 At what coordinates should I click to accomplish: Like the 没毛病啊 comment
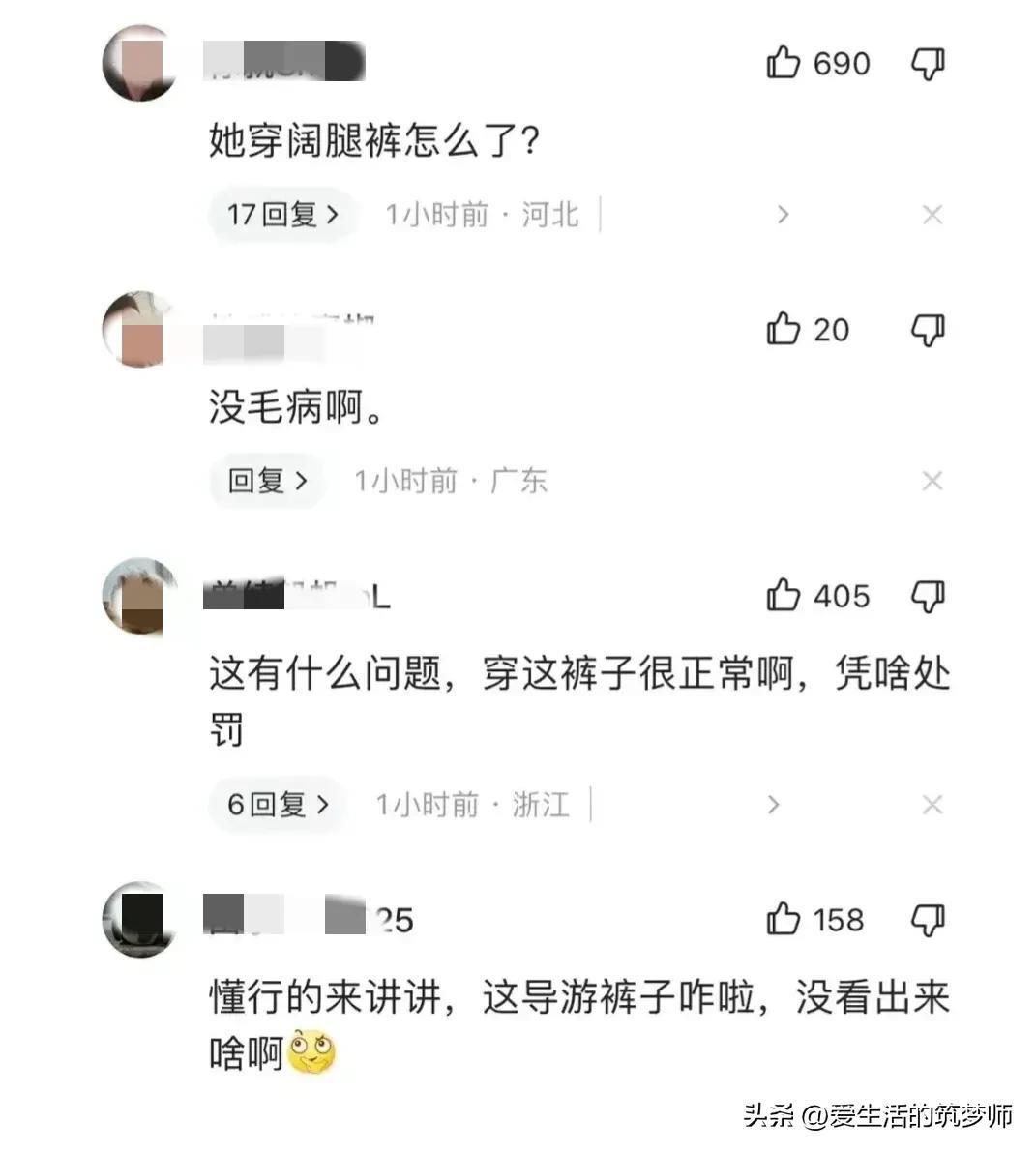784,330
